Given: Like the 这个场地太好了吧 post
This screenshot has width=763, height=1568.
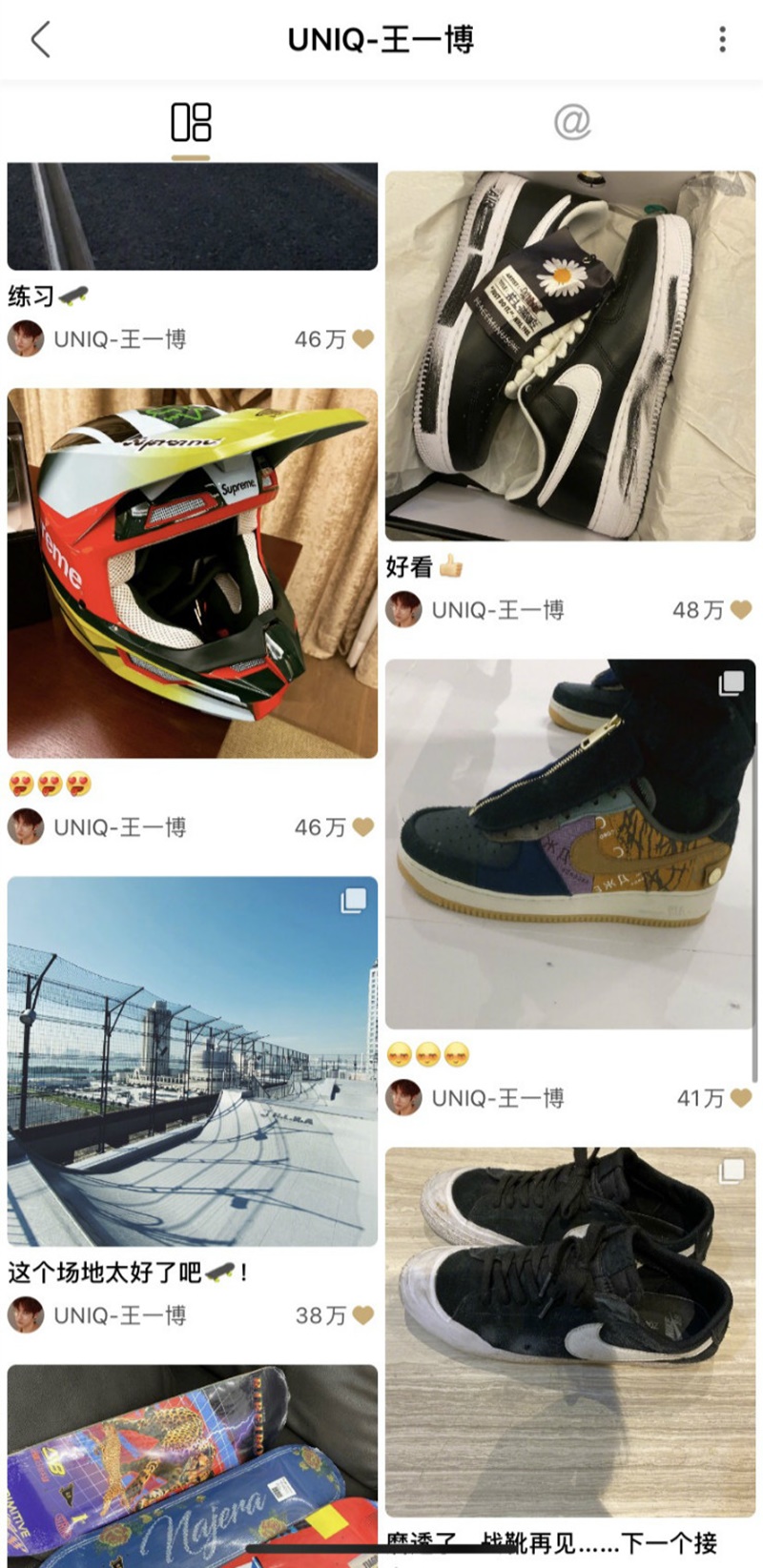Looking at the screenshot, I should pos(362,1315).
